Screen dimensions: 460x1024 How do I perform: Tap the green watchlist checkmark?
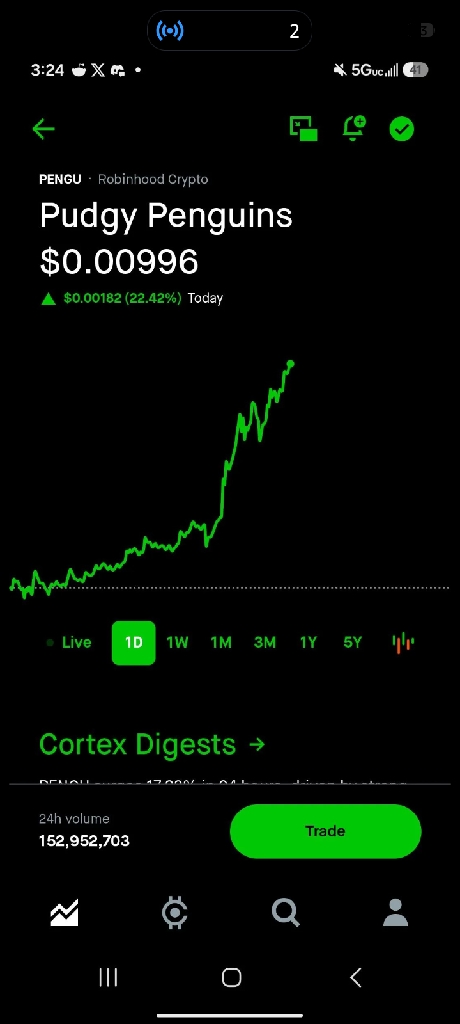(402, 129)
